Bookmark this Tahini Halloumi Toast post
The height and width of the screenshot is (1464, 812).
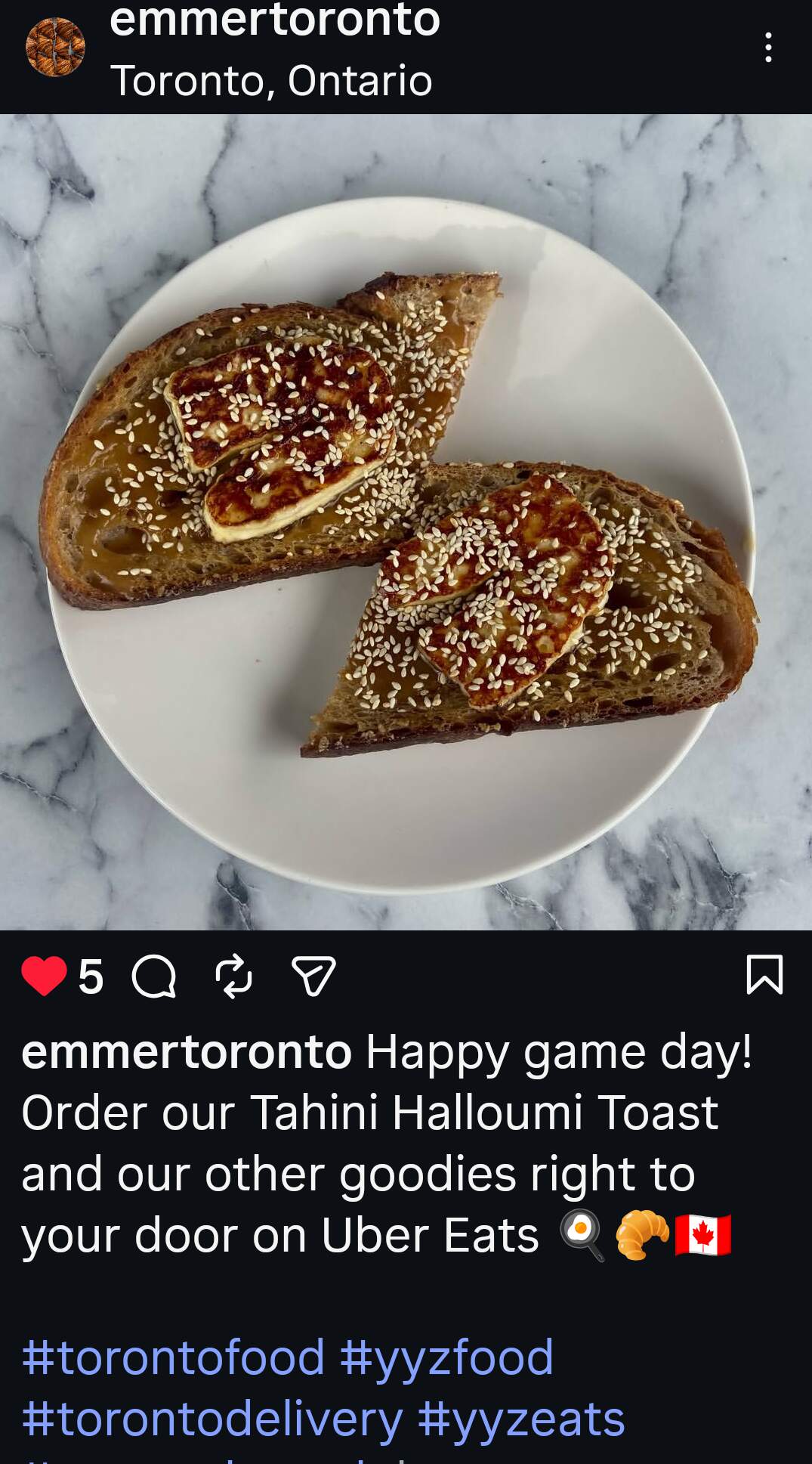[x=764, y=974]
